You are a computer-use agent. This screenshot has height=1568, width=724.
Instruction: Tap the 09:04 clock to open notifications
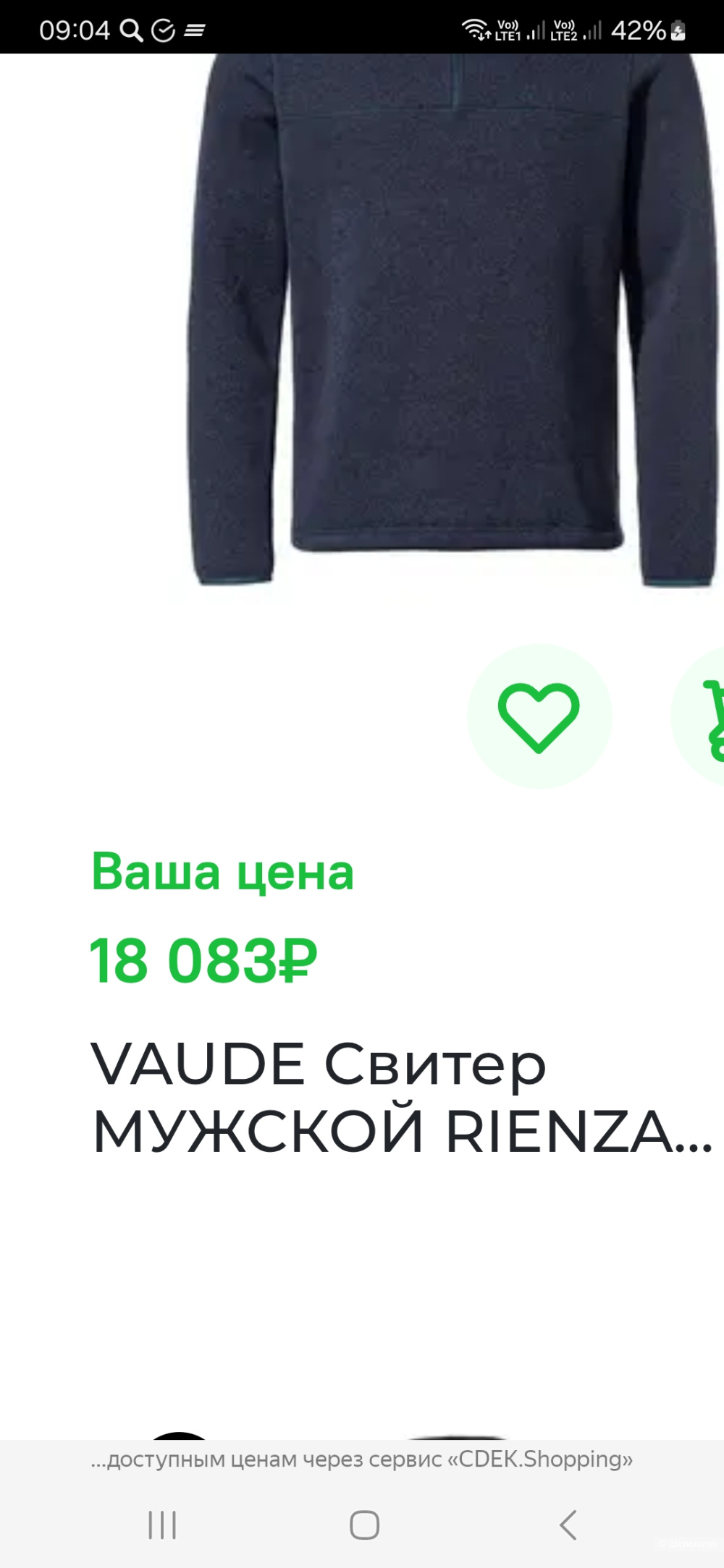(x=75, y=30)
